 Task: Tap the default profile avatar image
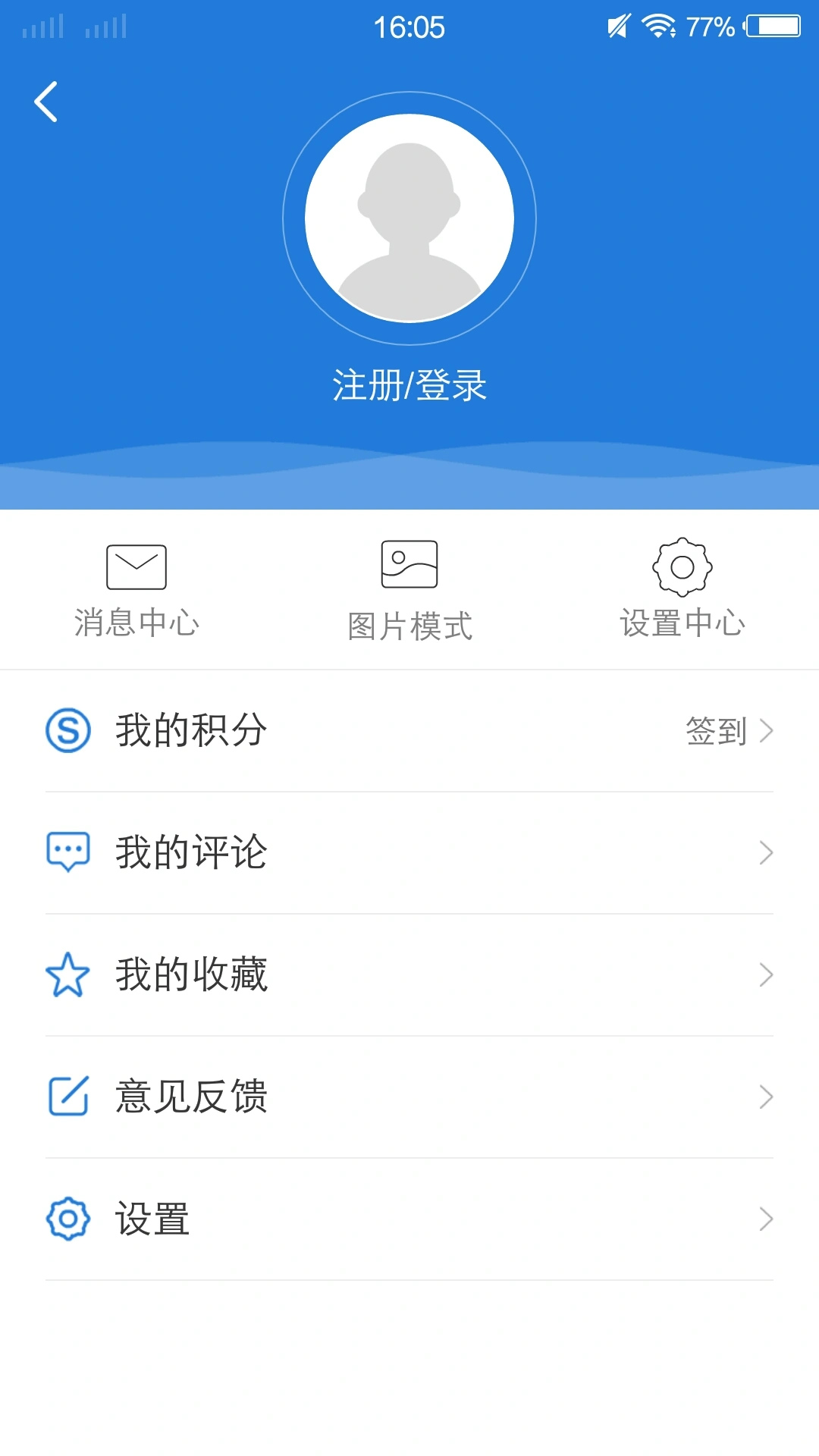click(409, 218)
